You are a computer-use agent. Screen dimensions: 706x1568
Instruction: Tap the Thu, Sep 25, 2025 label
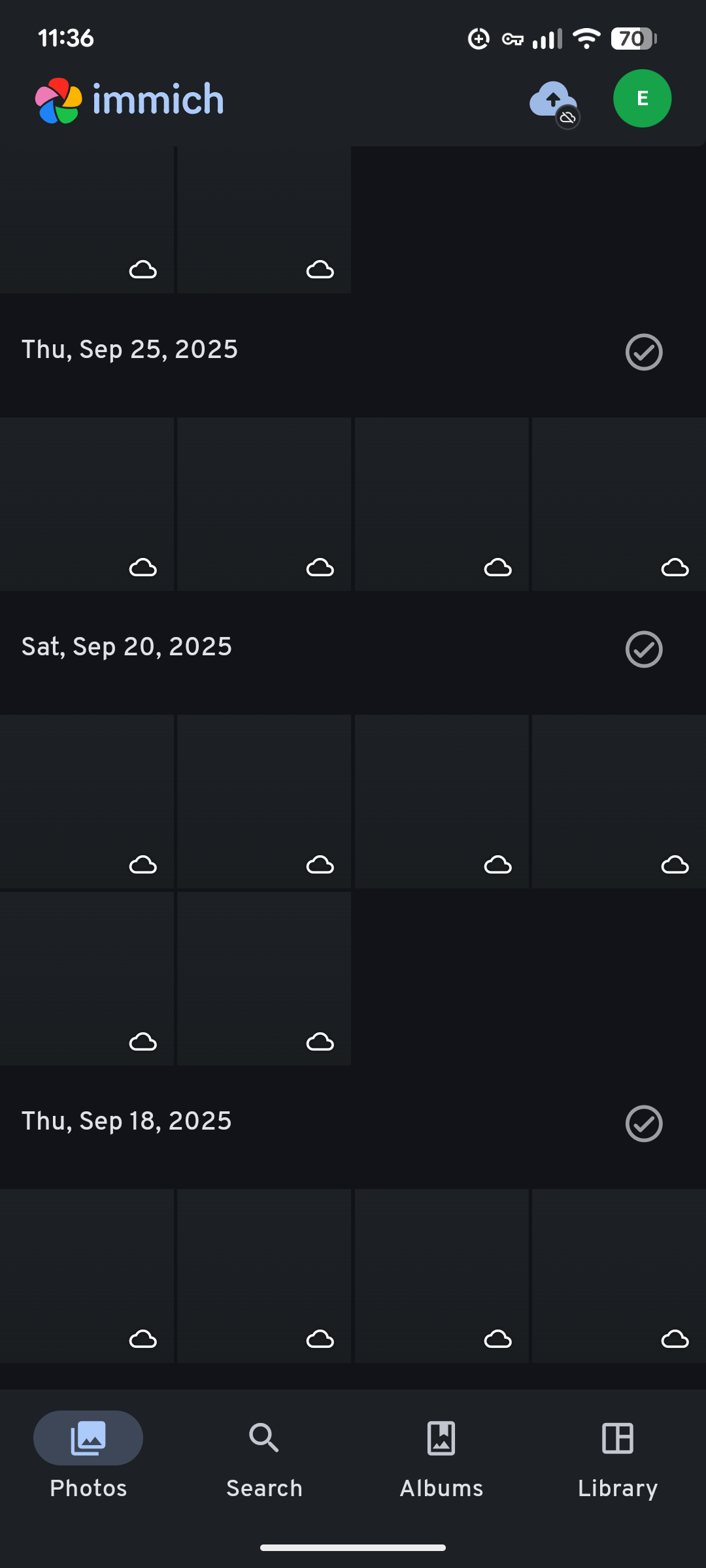(x=129, y=350)
